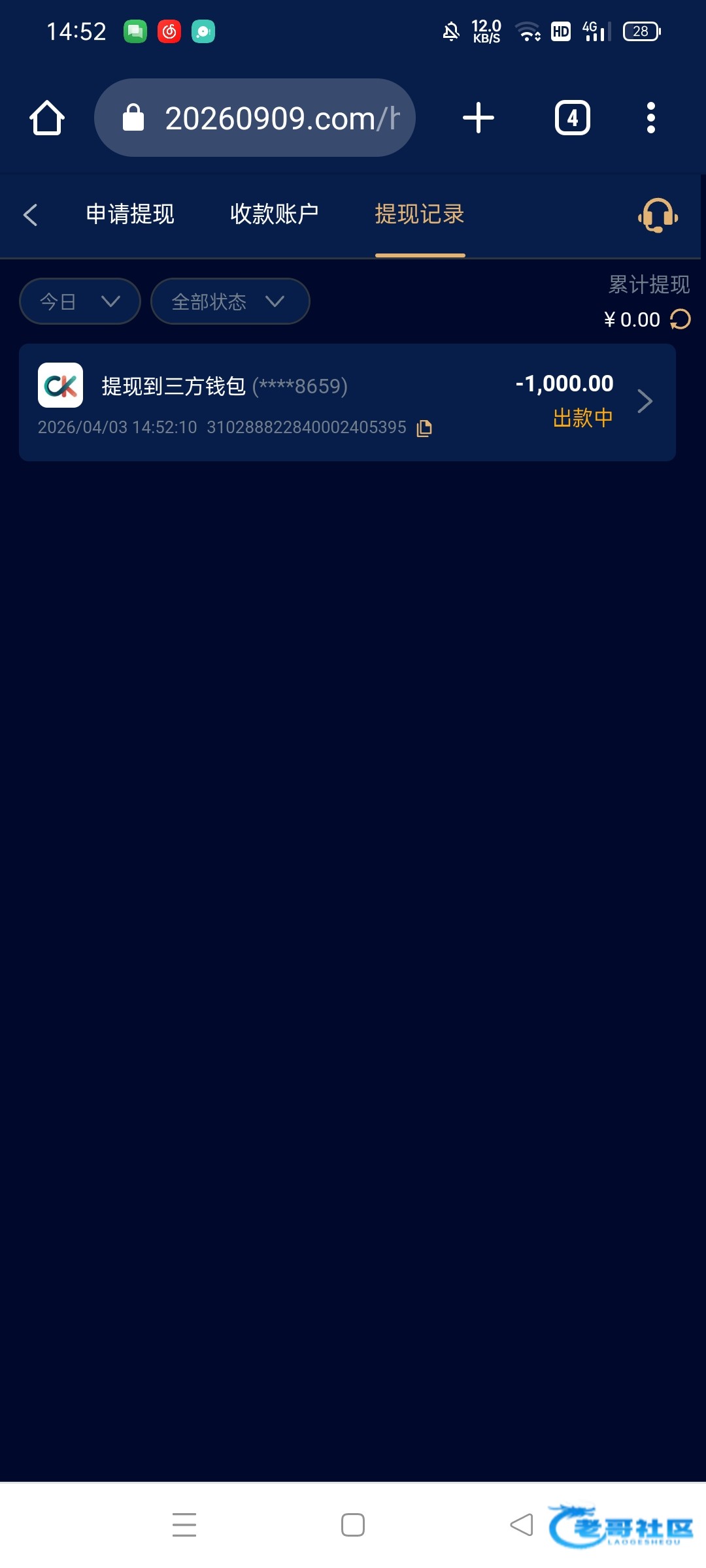Add a new browser tab

click(x=479, y=118)
